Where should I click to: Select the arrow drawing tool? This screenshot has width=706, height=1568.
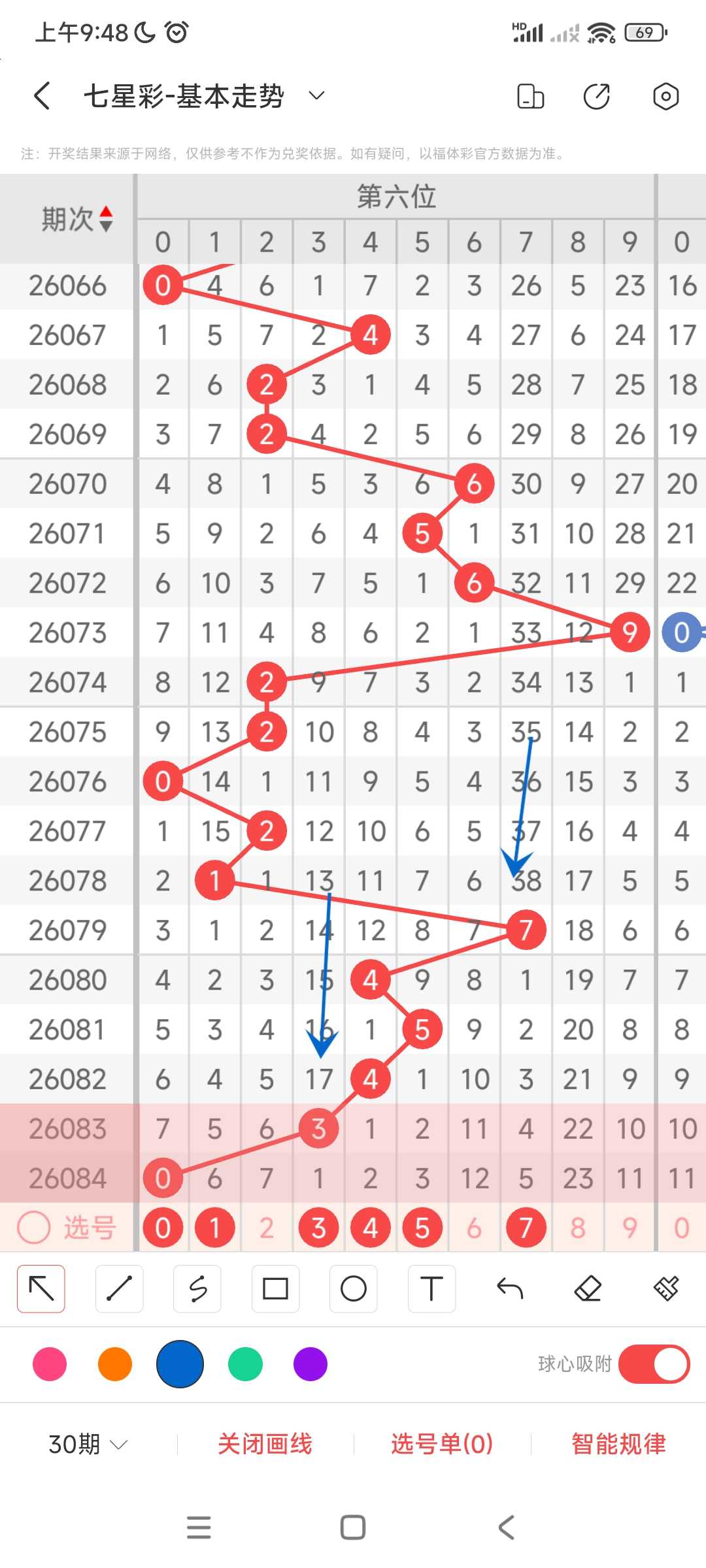[x=41, y=1288]
